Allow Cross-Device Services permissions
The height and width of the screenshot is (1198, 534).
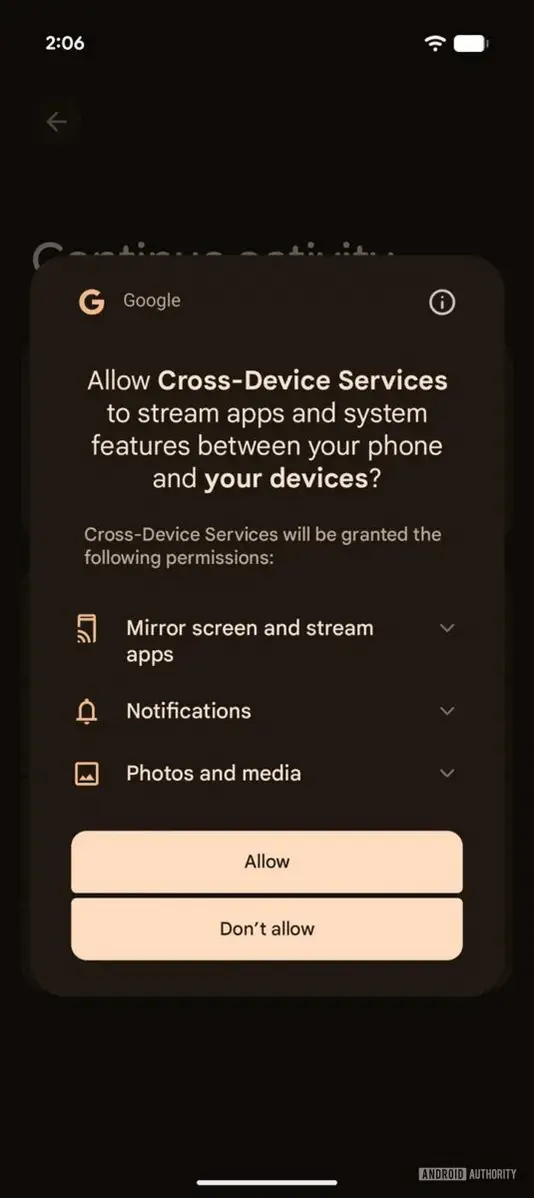point(267,861)
